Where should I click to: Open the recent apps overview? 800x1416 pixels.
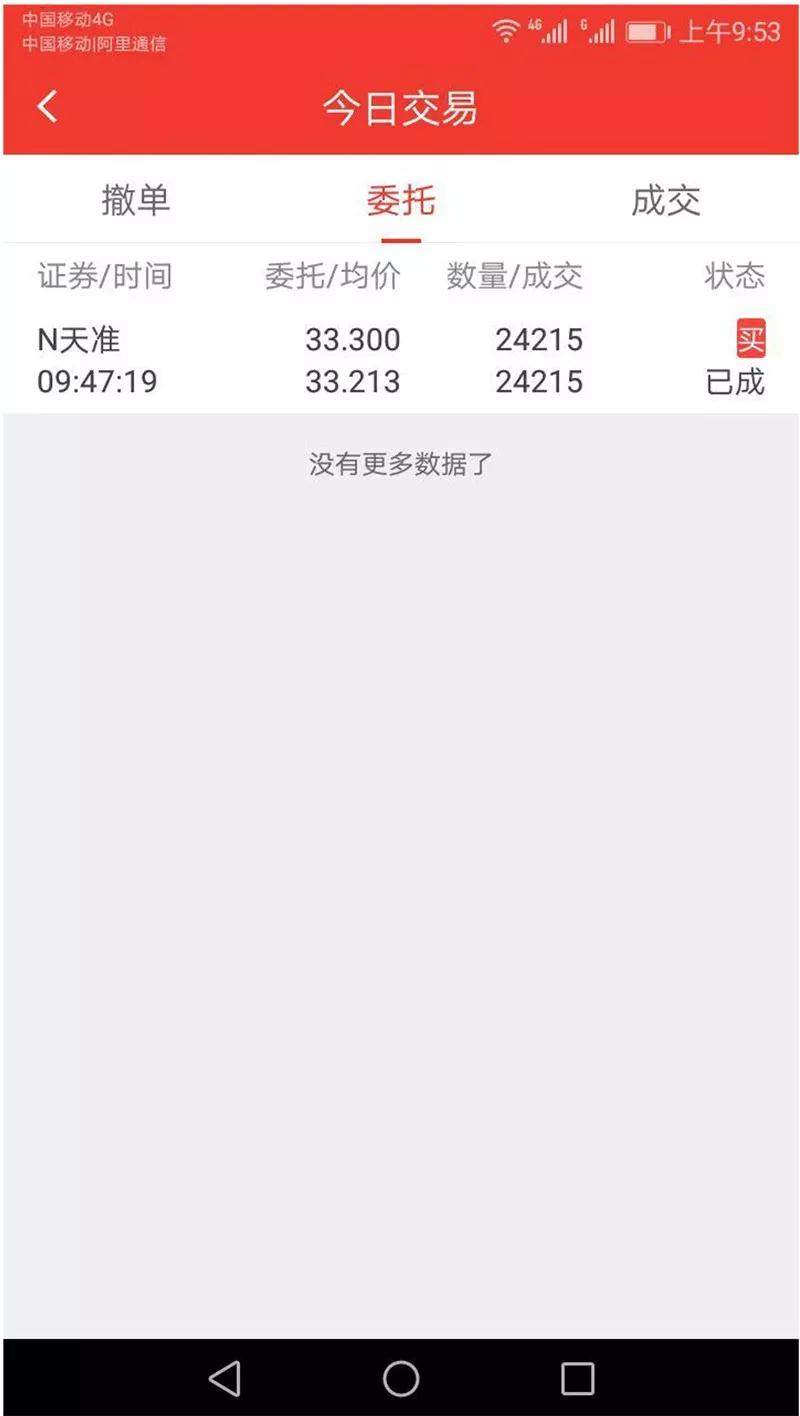tap(577, 1378)
